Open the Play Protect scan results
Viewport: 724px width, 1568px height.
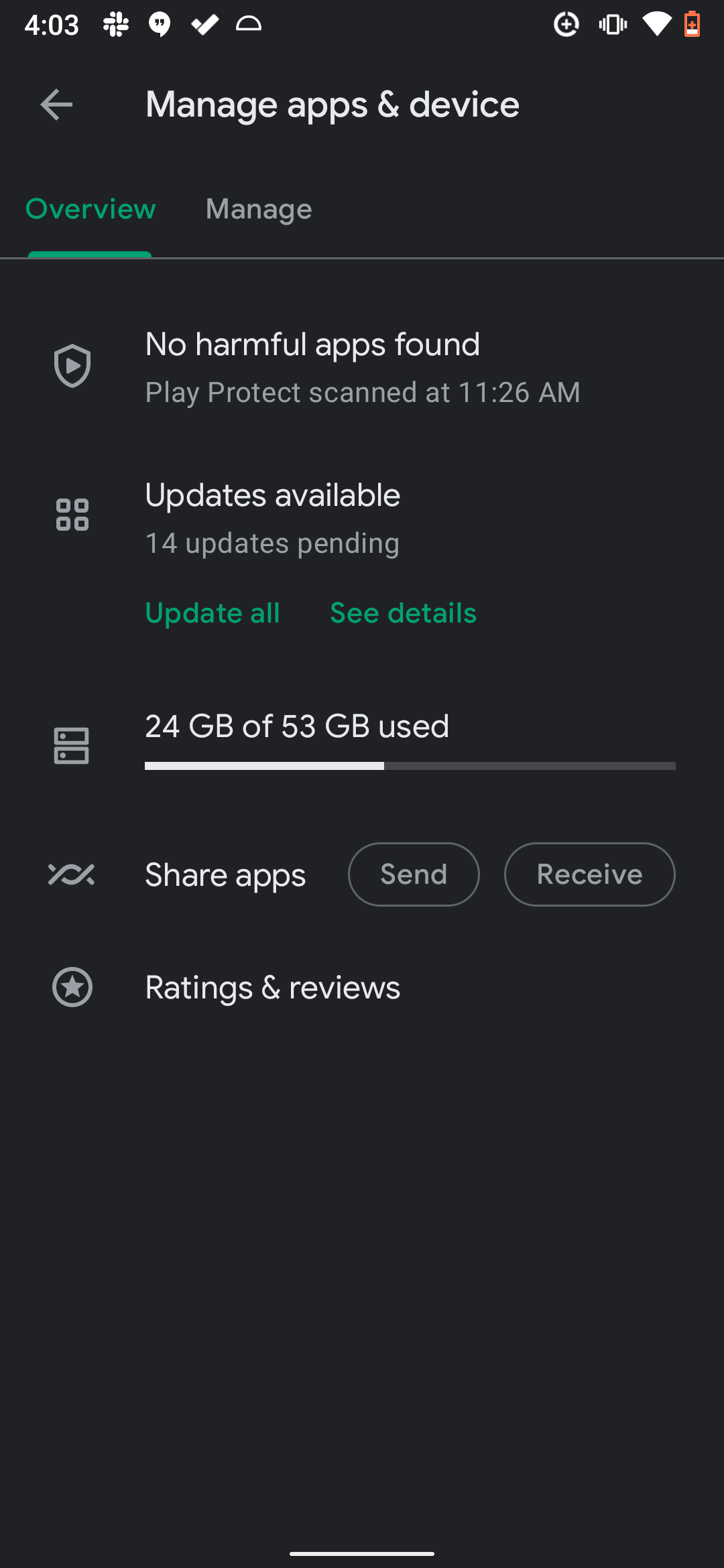tap(362, 367)
